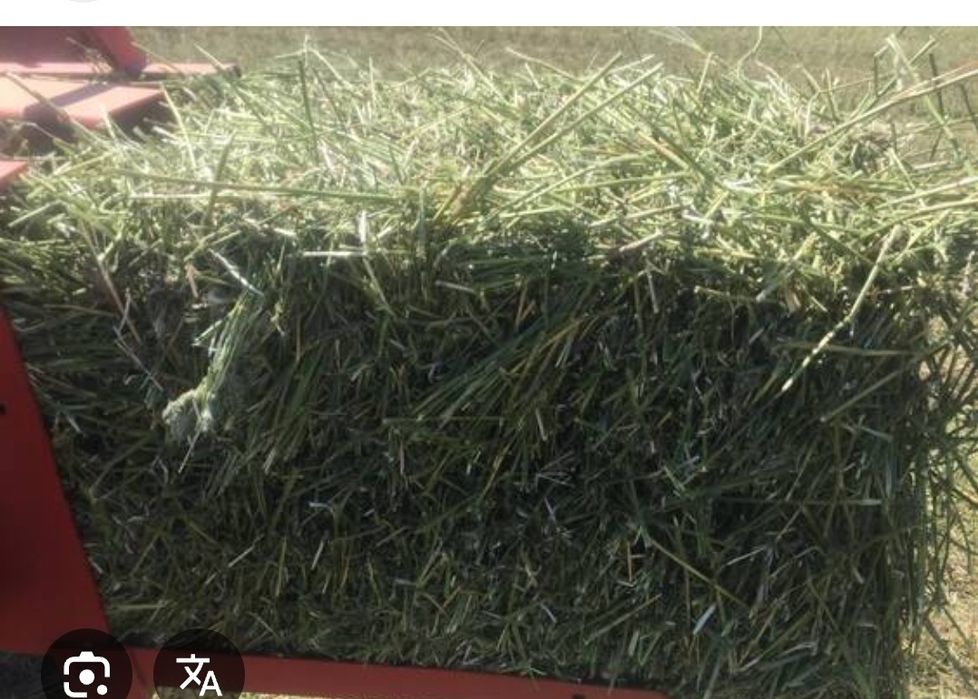Screen dimensions: 978x699
Task: Search this image with Google Lens
Action: (86, 673)
